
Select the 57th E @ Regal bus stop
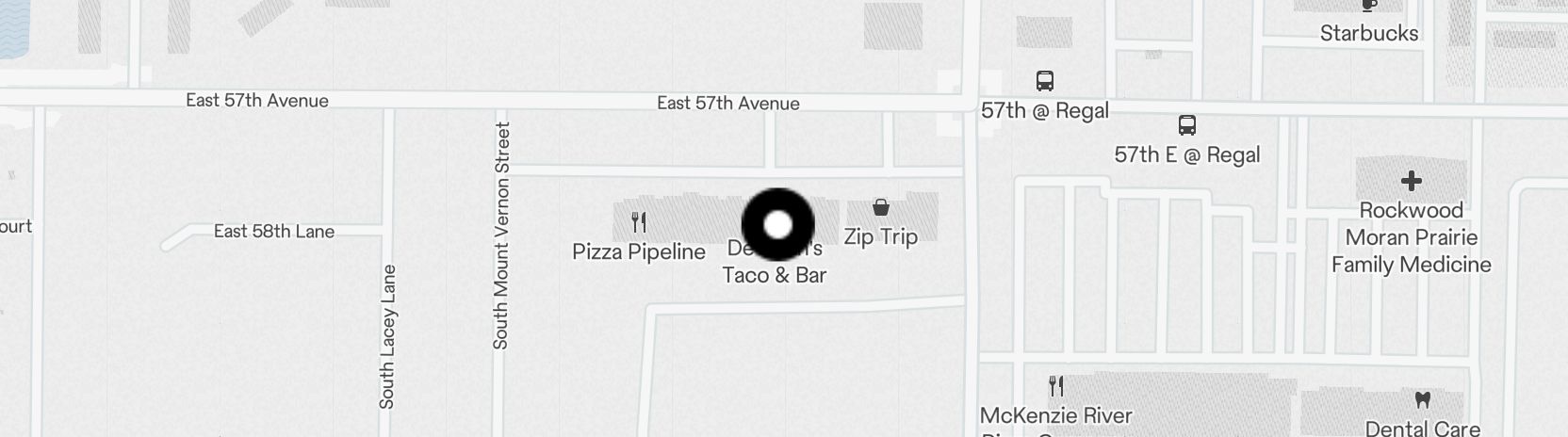pos(1187,125)
